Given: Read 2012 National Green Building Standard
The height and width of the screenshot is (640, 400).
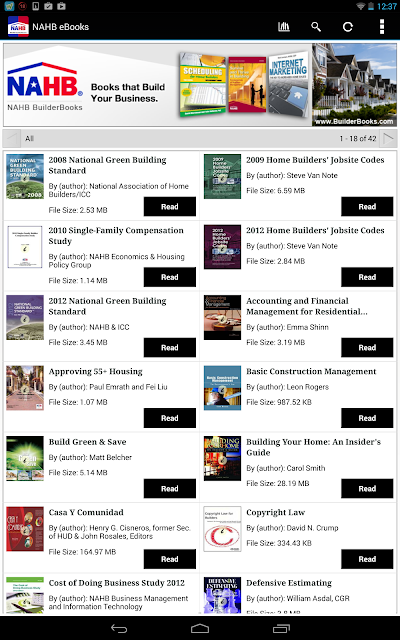Looking at the screenshot, I should [x=170, y=348].
